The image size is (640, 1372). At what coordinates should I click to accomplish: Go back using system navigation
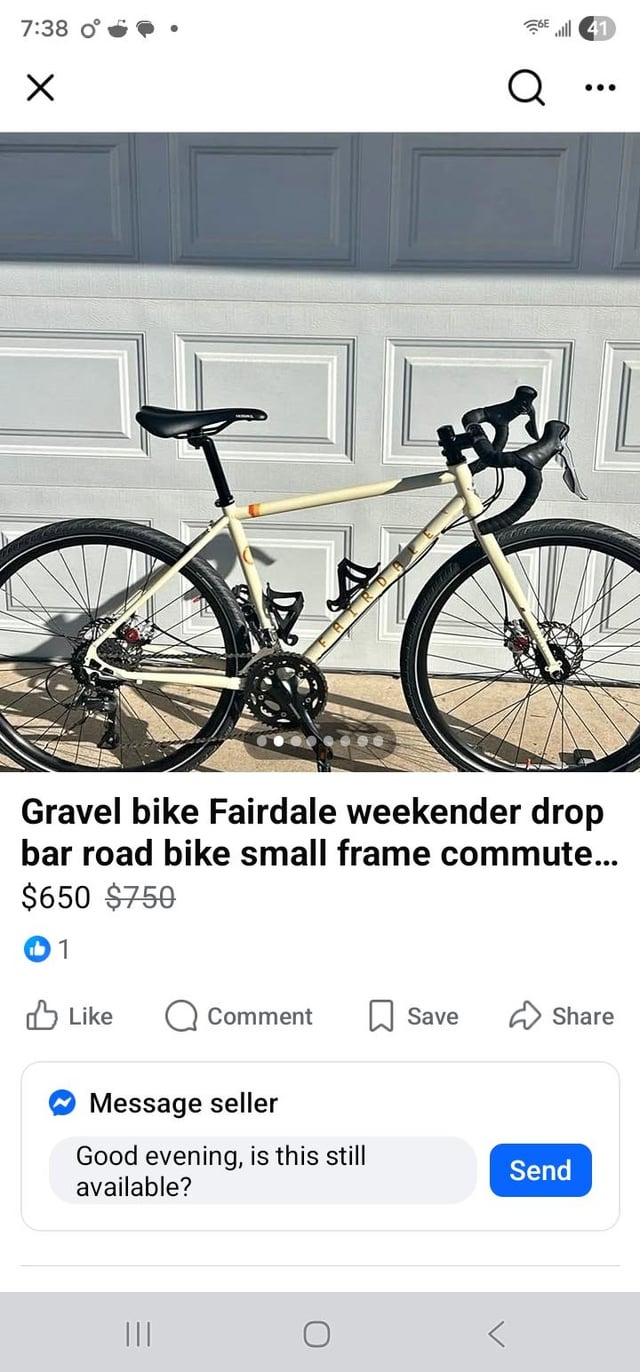click(497, 1333)
